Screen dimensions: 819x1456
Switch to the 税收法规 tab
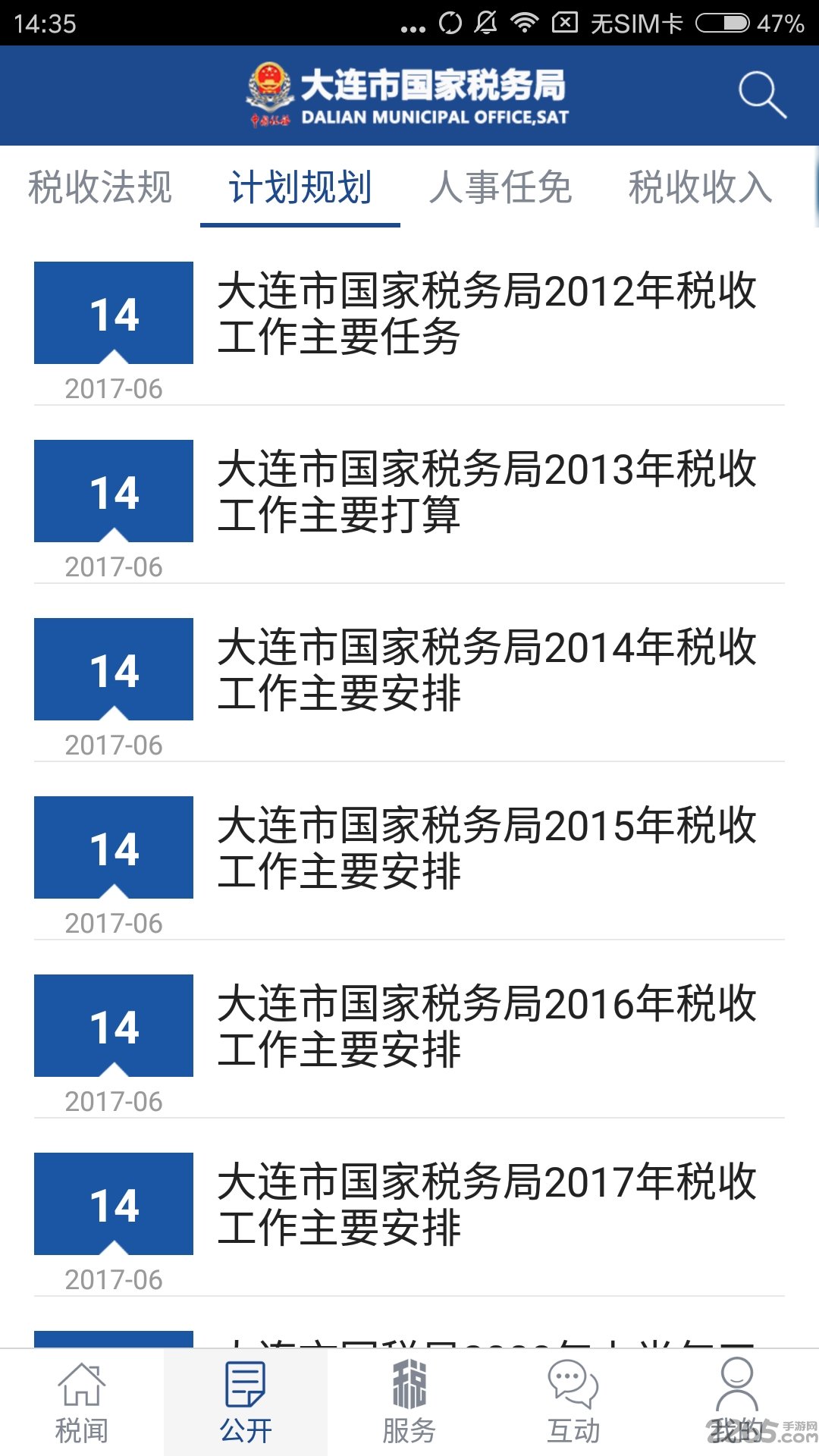pyautogui.click(x=99, y=190)
